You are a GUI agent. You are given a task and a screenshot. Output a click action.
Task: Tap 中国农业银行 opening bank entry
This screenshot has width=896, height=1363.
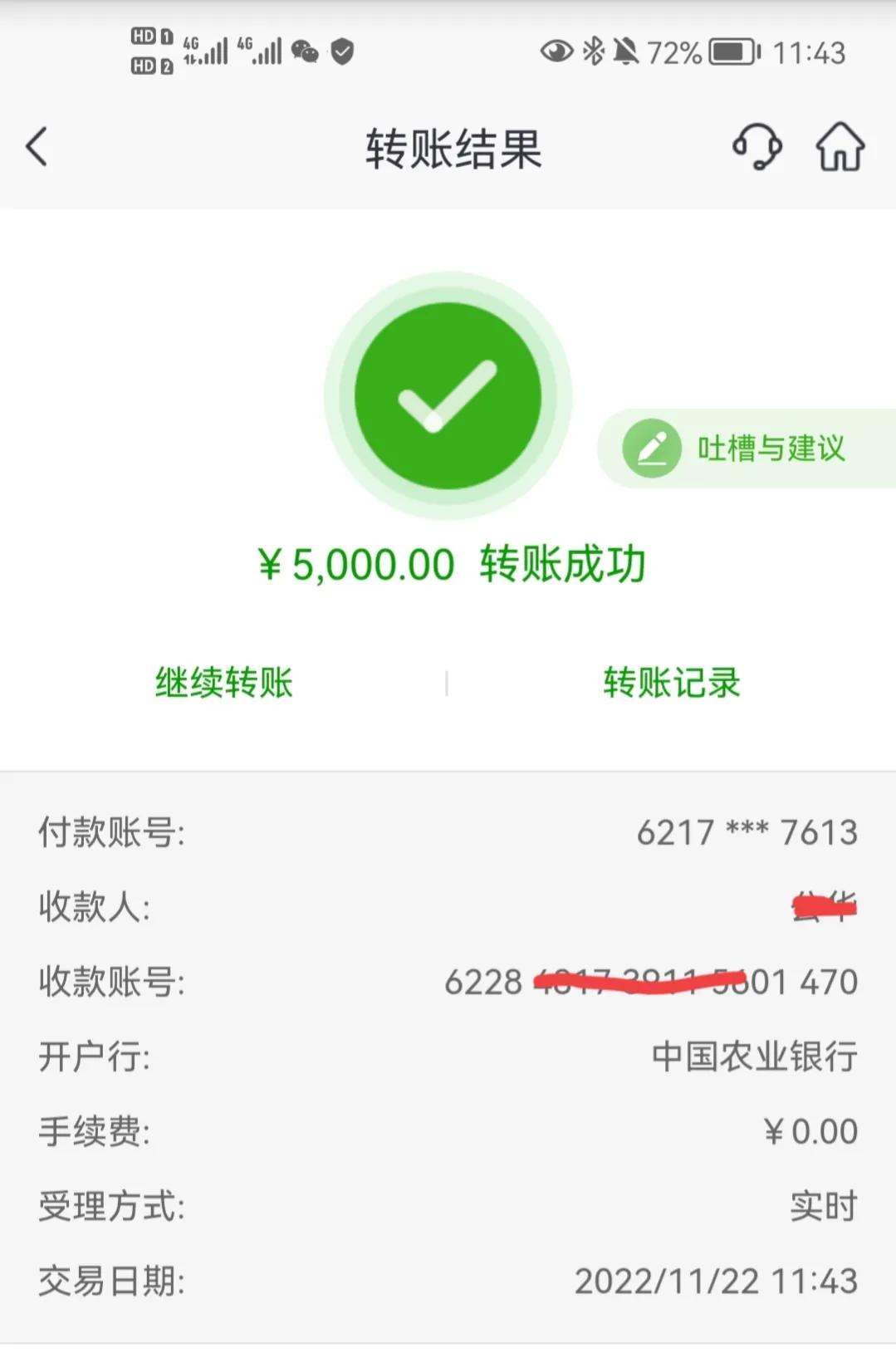tap(754, 1057)
